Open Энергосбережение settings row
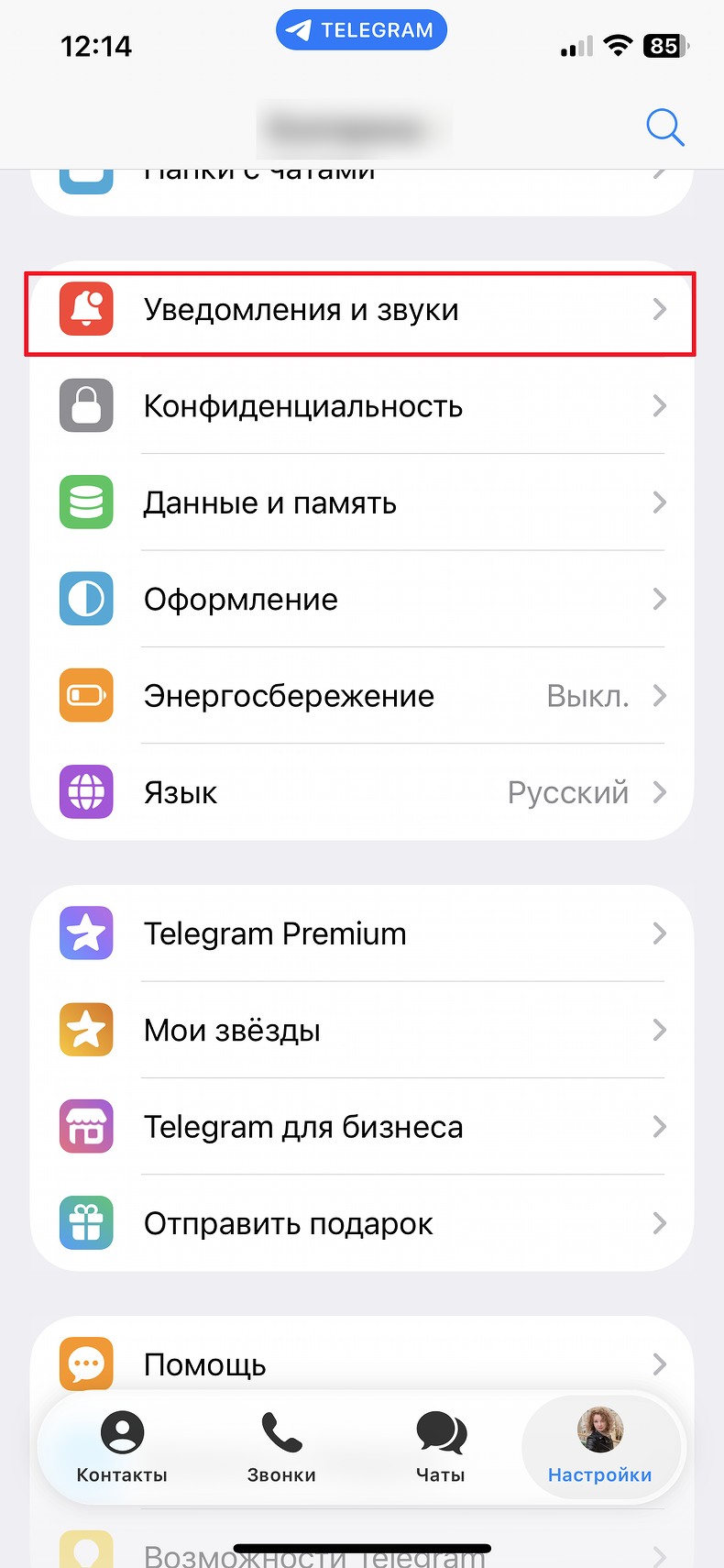This screenshot has width=724, height=1568. click(x=361, y=696)
